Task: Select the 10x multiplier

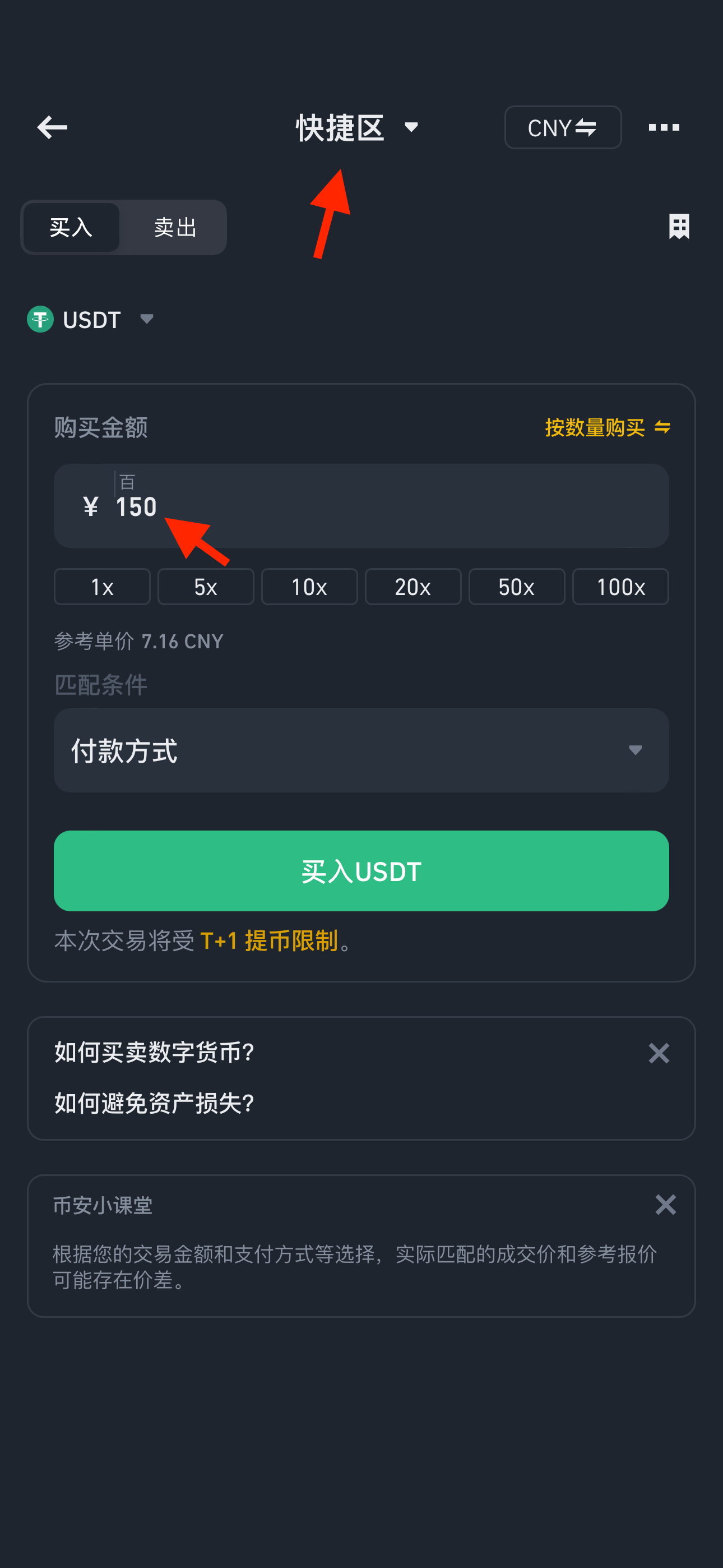Action: point(309,587)
